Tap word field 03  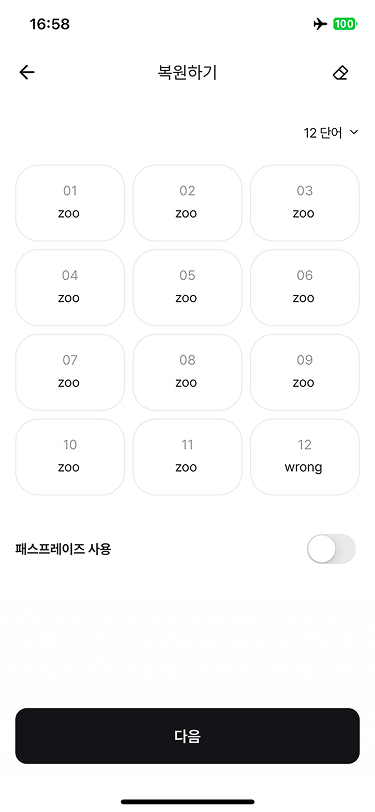[305, 203]
